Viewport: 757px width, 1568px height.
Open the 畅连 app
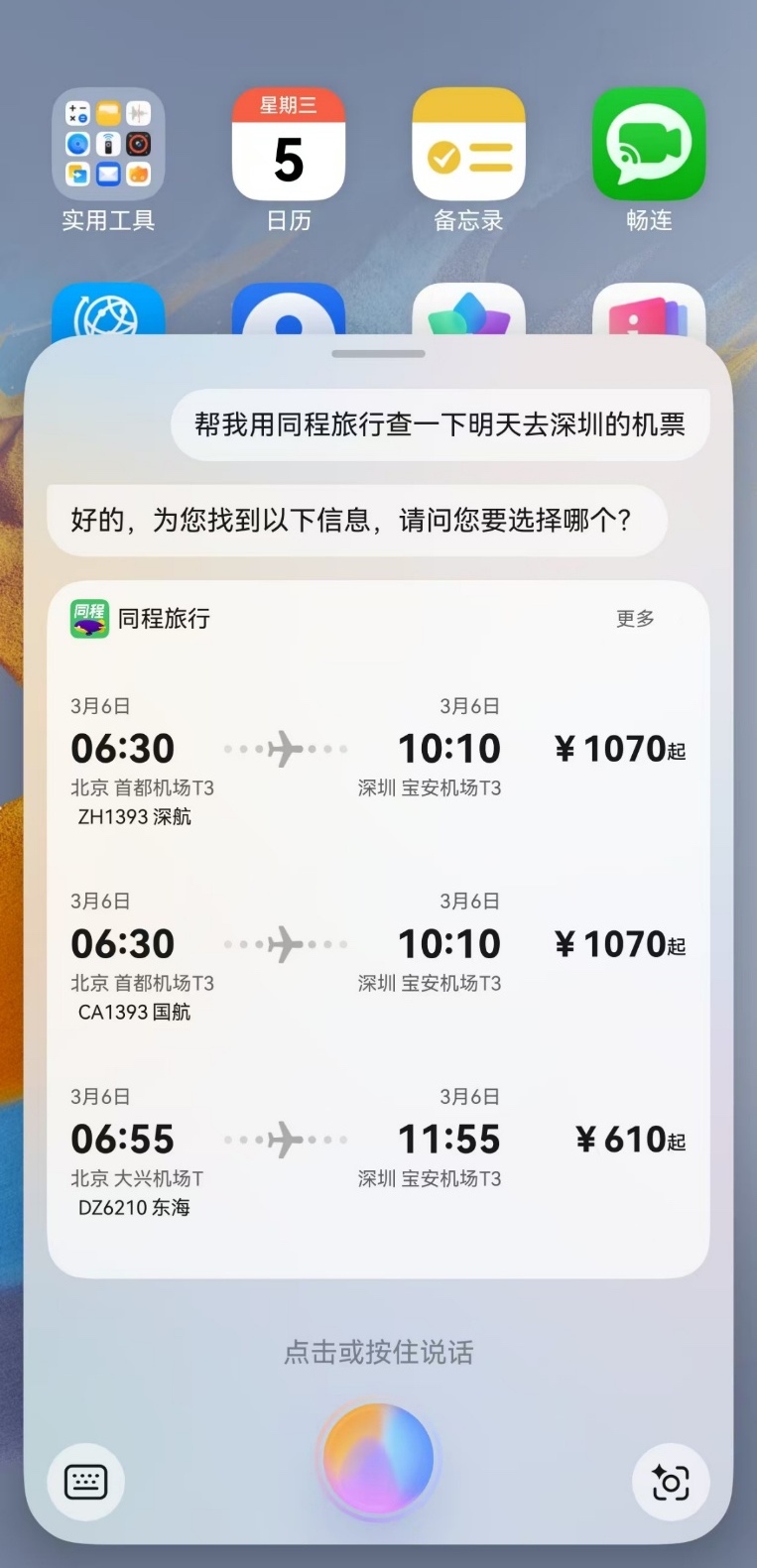tap(649, 145)
